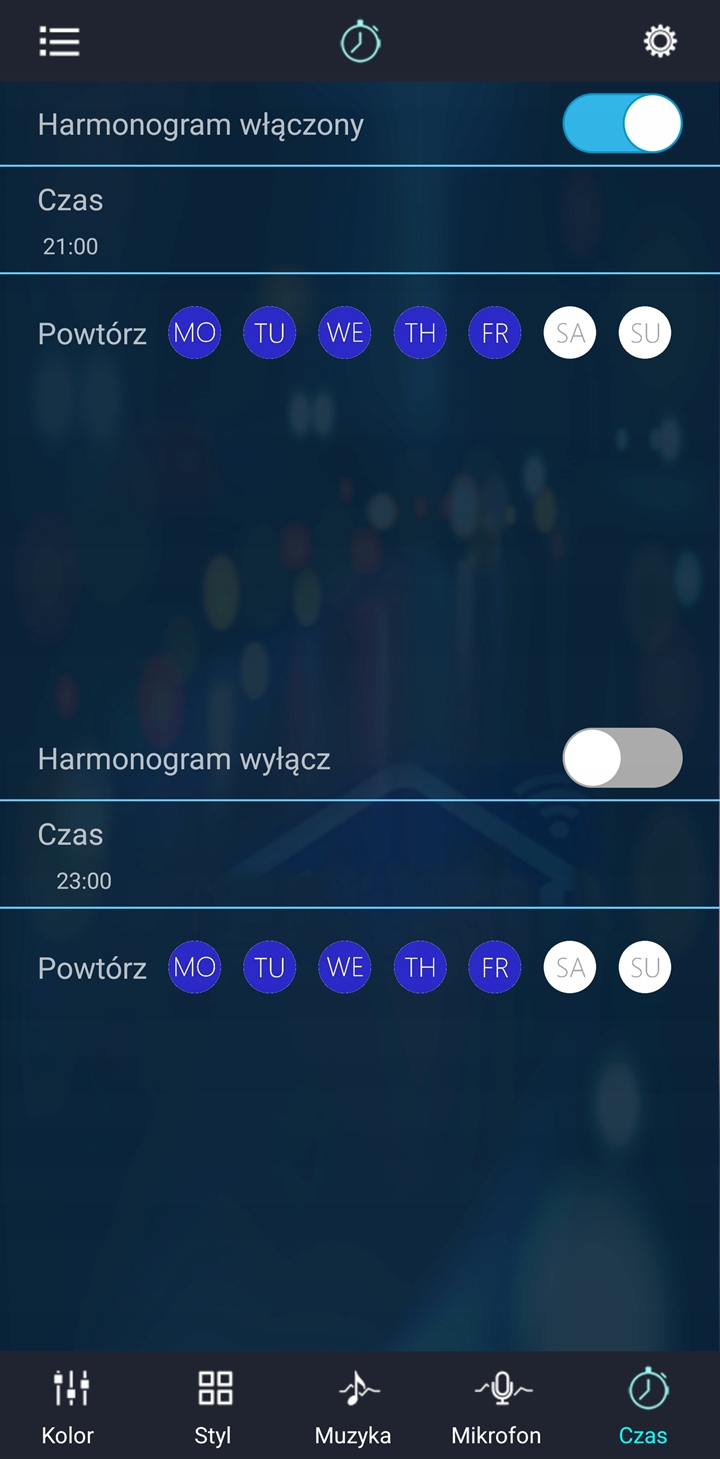Viewport: 720px width, 1459px height.
Task: Toggle TH for the 23:00 schedule
Action: coord(420,967)
